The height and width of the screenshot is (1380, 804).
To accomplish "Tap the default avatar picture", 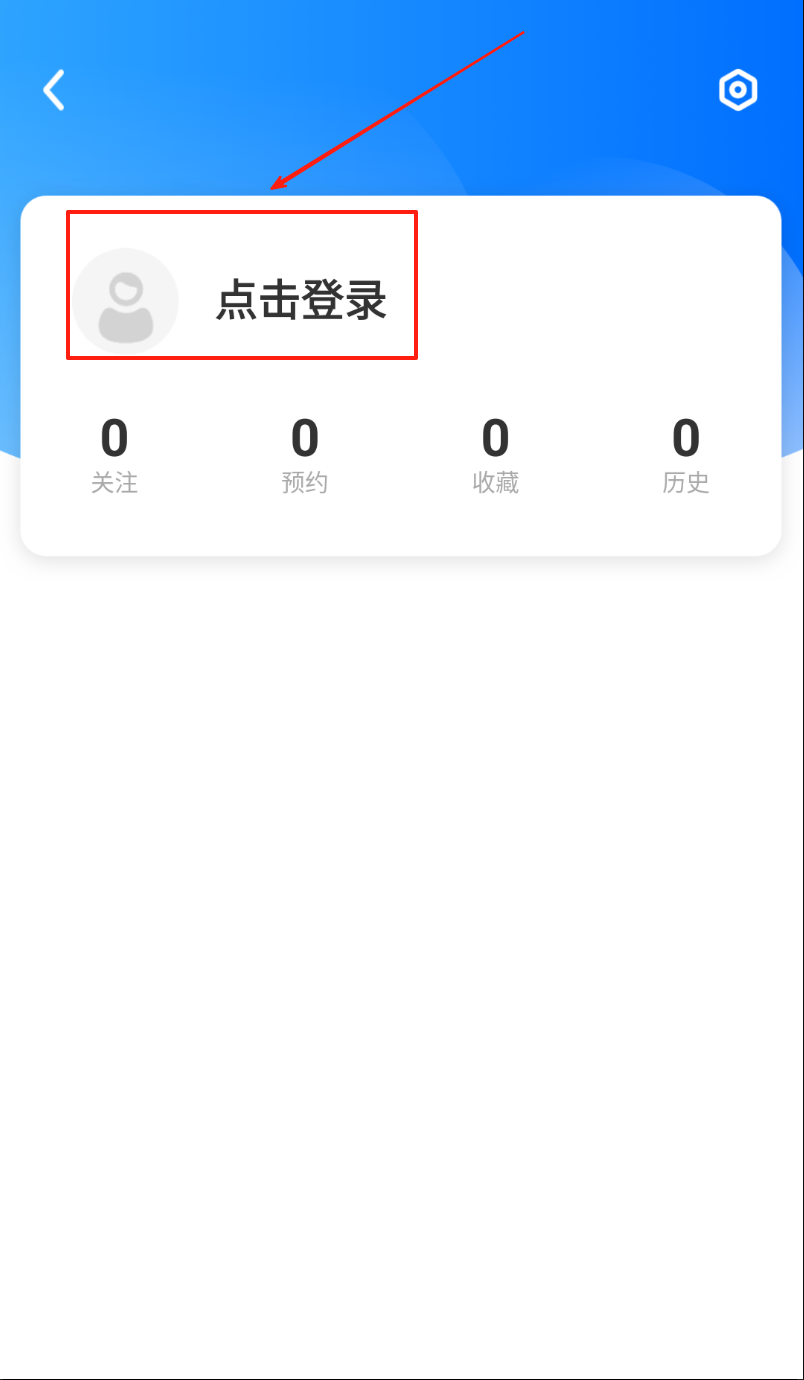I will 126,301.
